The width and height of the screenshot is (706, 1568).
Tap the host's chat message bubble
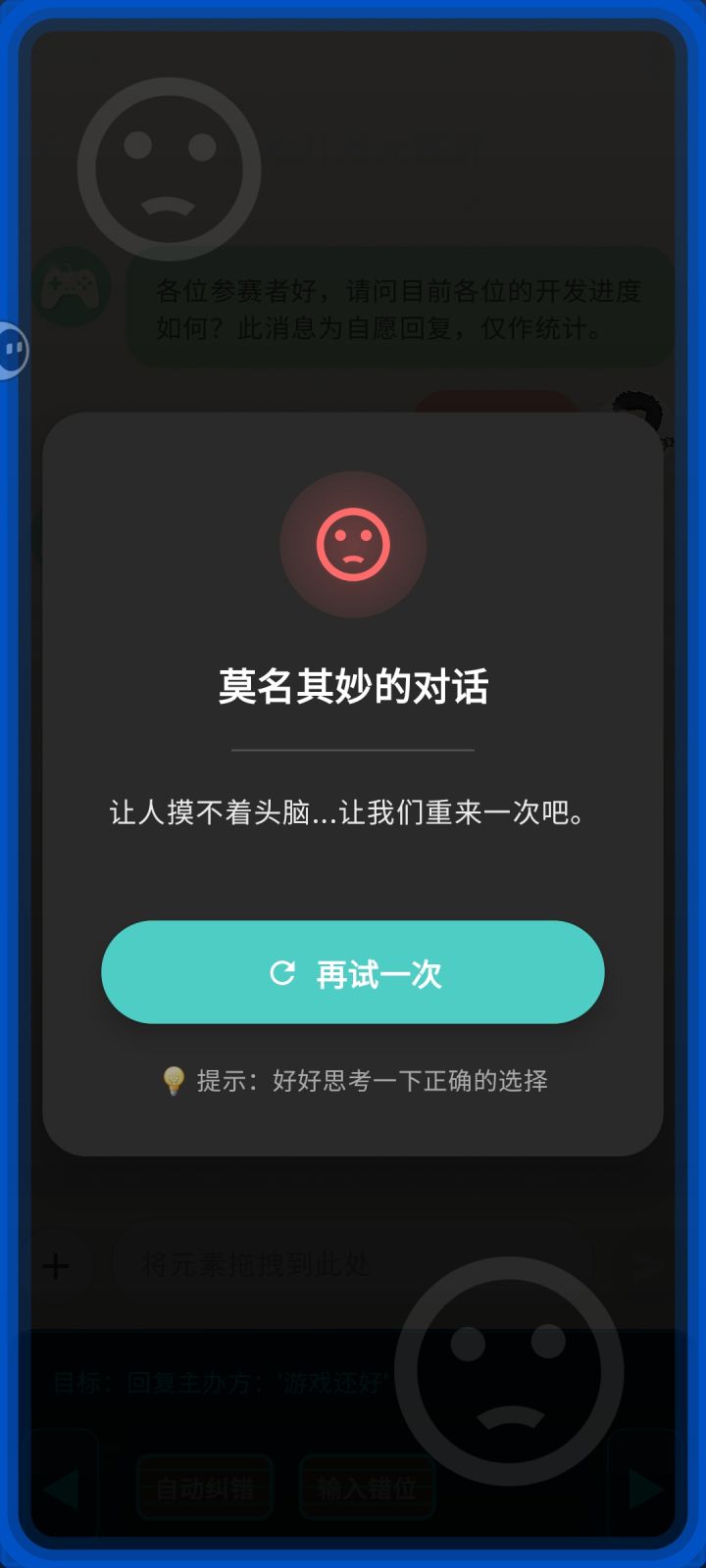396,314
